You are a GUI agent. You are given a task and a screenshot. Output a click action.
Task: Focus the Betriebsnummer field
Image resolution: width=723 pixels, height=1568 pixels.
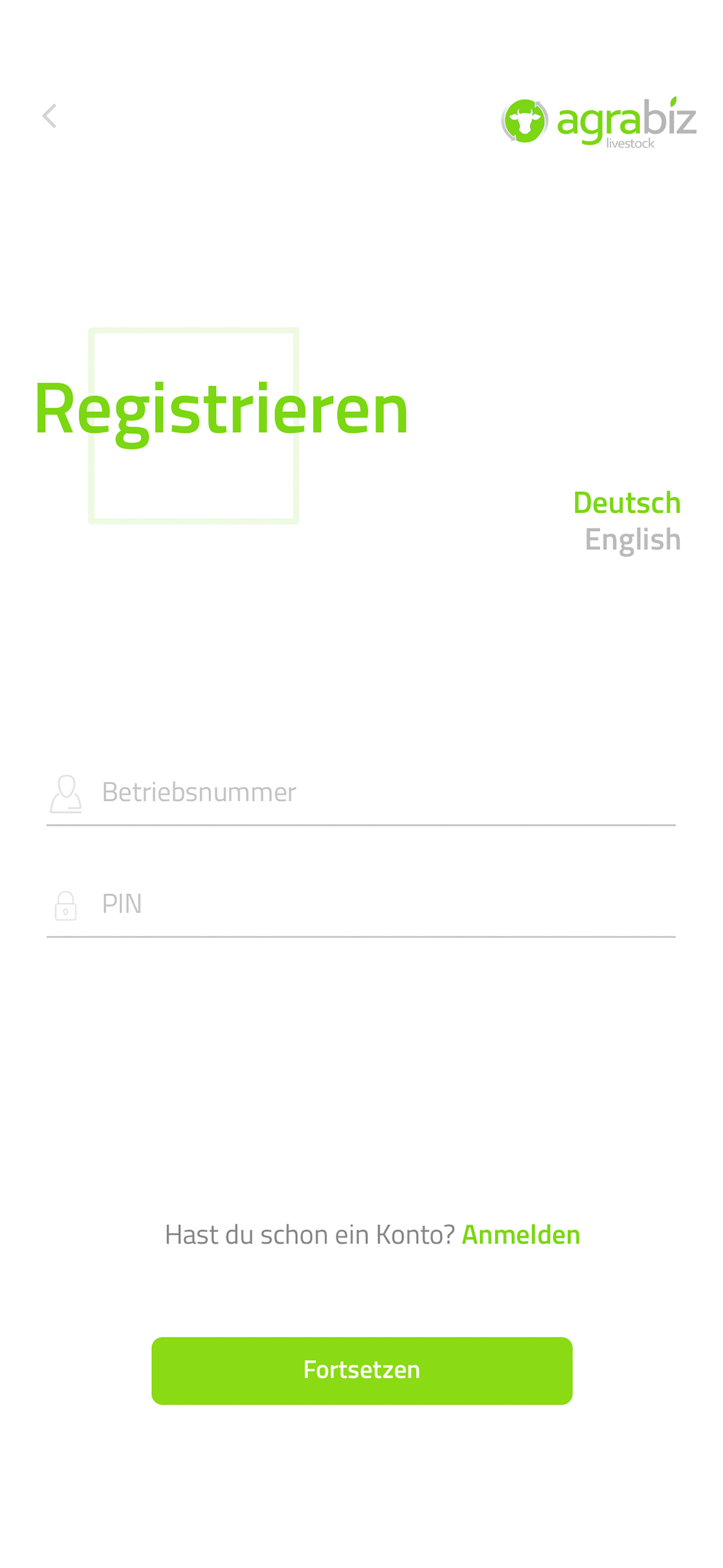pyautogui.click(x=361, y=793)
